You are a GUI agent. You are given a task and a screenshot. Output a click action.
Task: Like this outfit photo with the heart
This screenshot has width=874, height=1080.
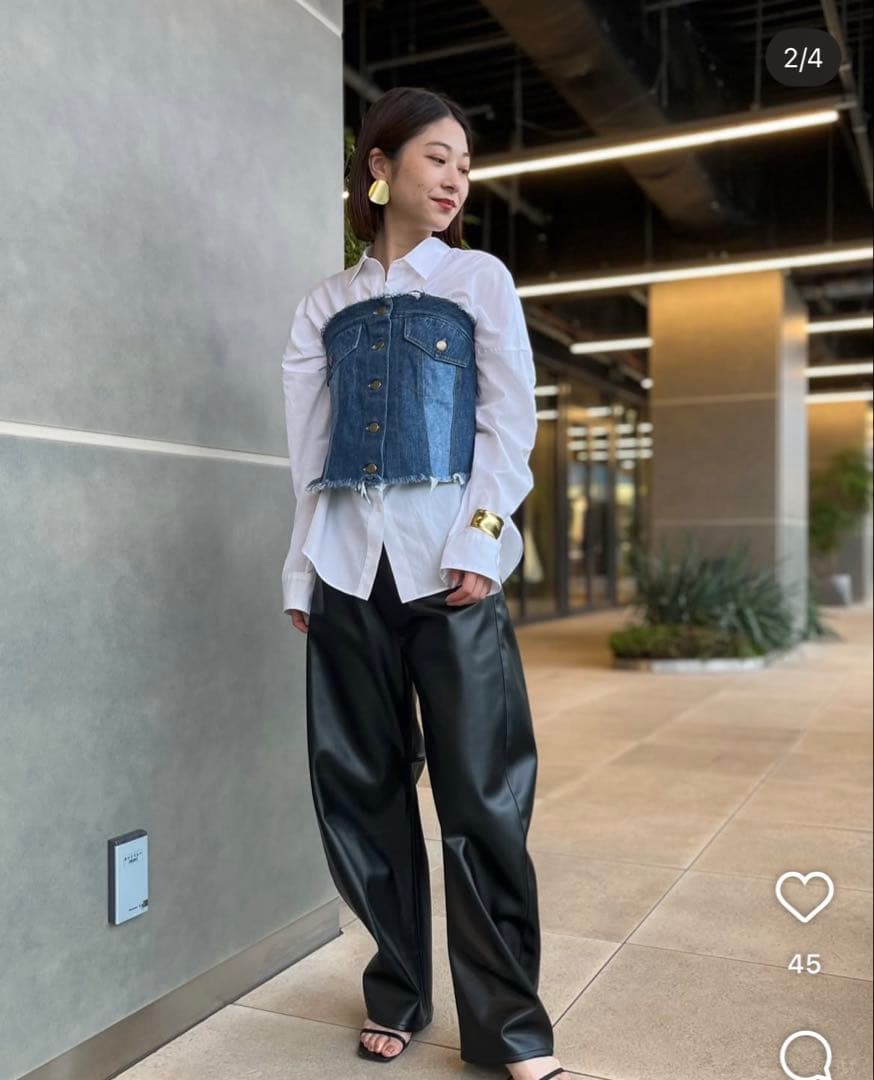804,895
